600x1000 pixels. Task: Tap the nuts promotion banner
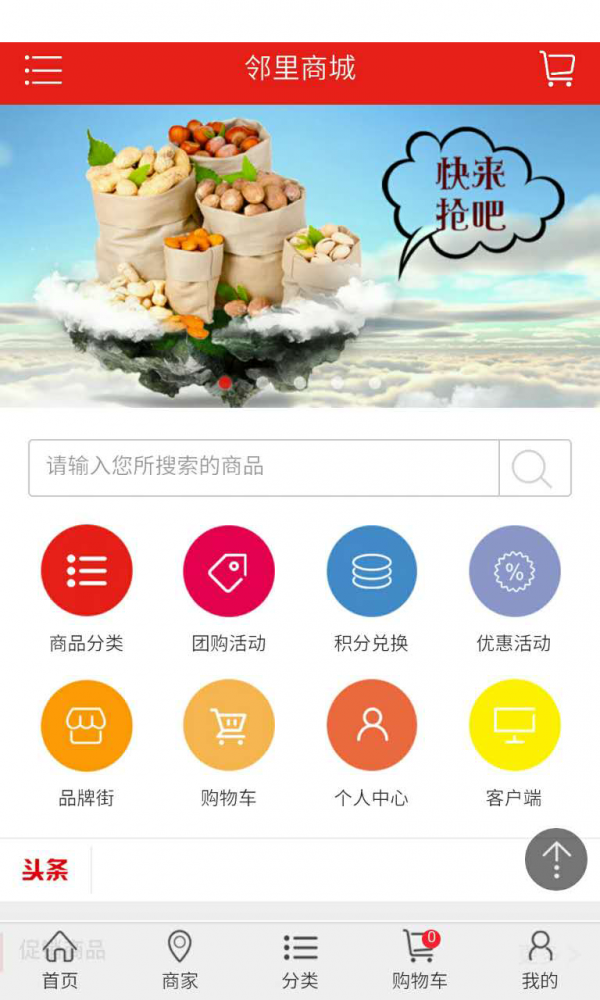(x=300, y=255)
